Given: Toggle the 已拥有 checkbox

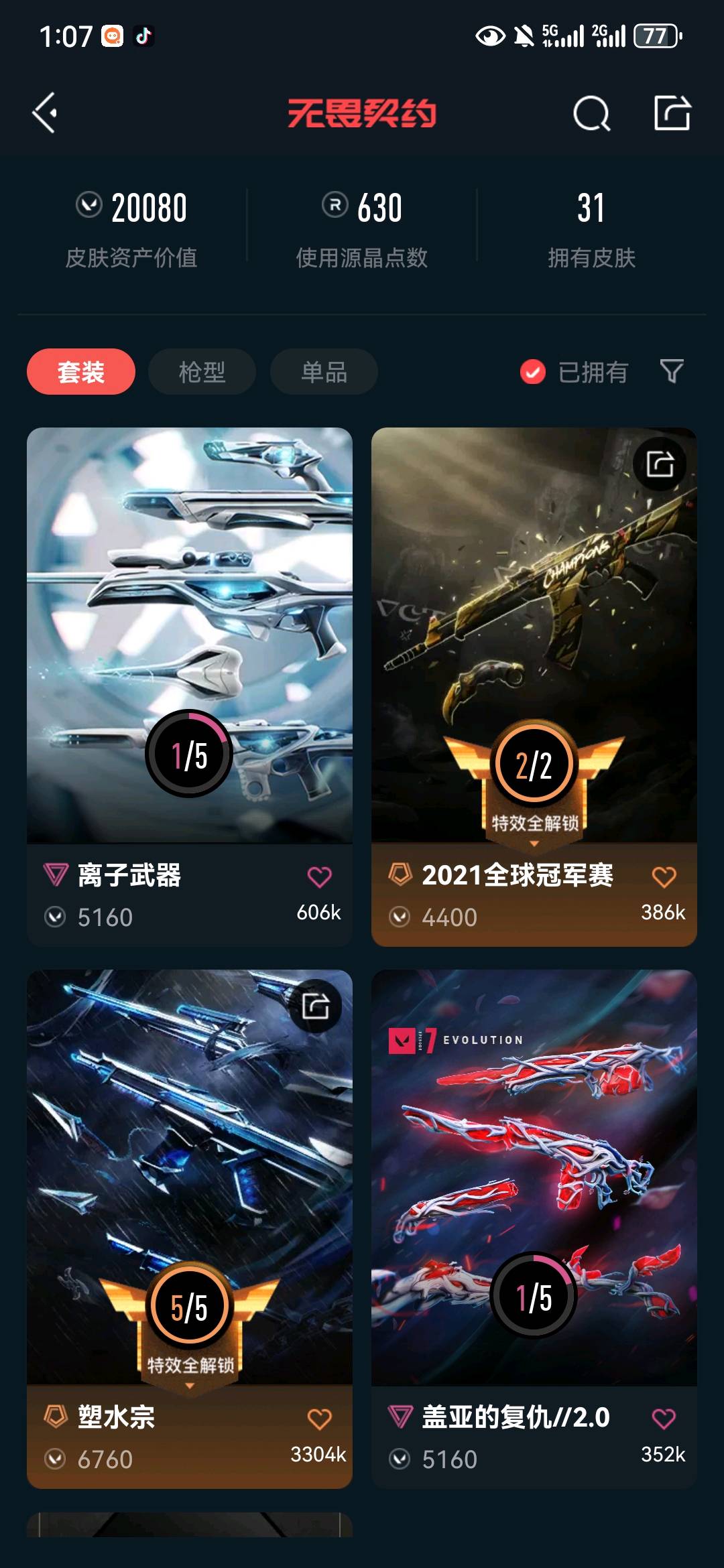Looking at the screenshot, I should pos(533,372).
